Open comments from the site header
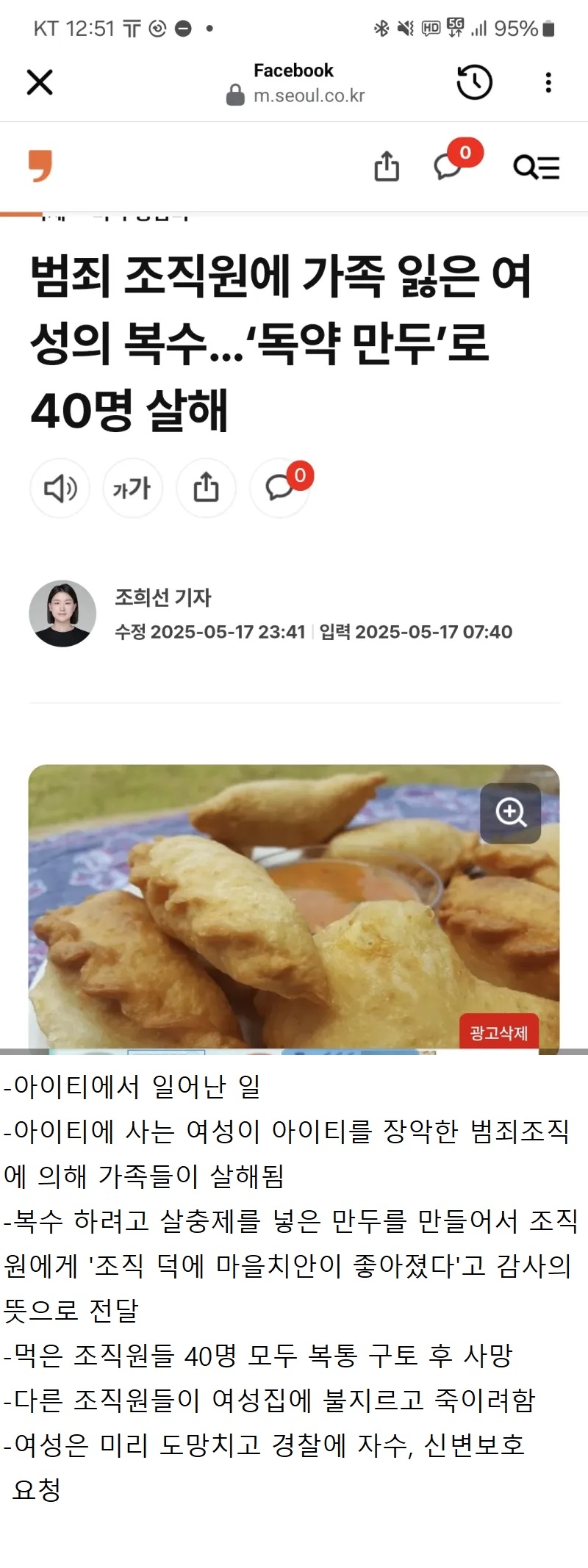The width and height of the screenshot is (588, 1568). pyautogui.click(x=448, y=167)
